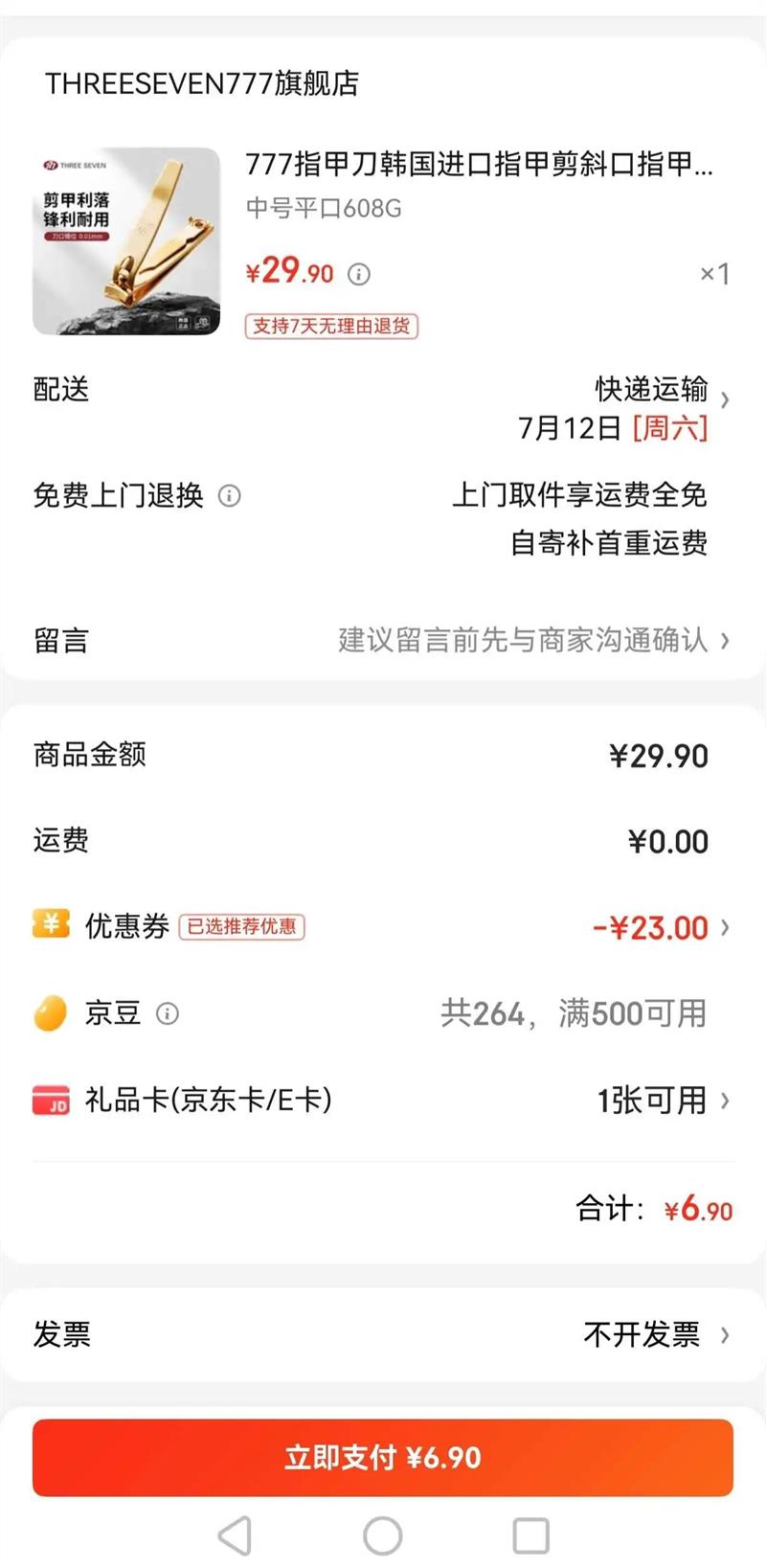Open 礼品卡(京东卡/E卡) row
This screenshot has width=766, height=1568.
[x=383, y=1100]
